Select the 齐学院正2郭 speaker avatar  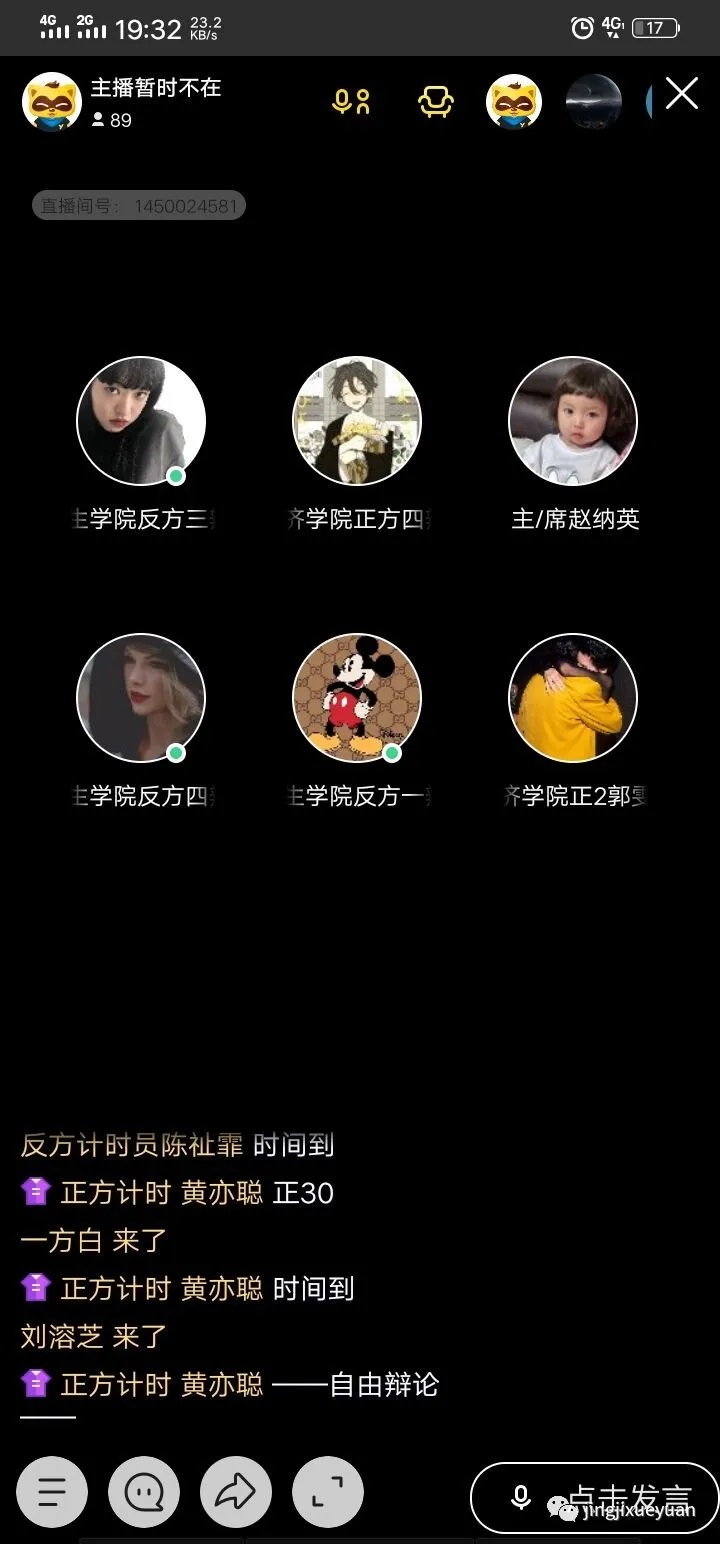573,698
